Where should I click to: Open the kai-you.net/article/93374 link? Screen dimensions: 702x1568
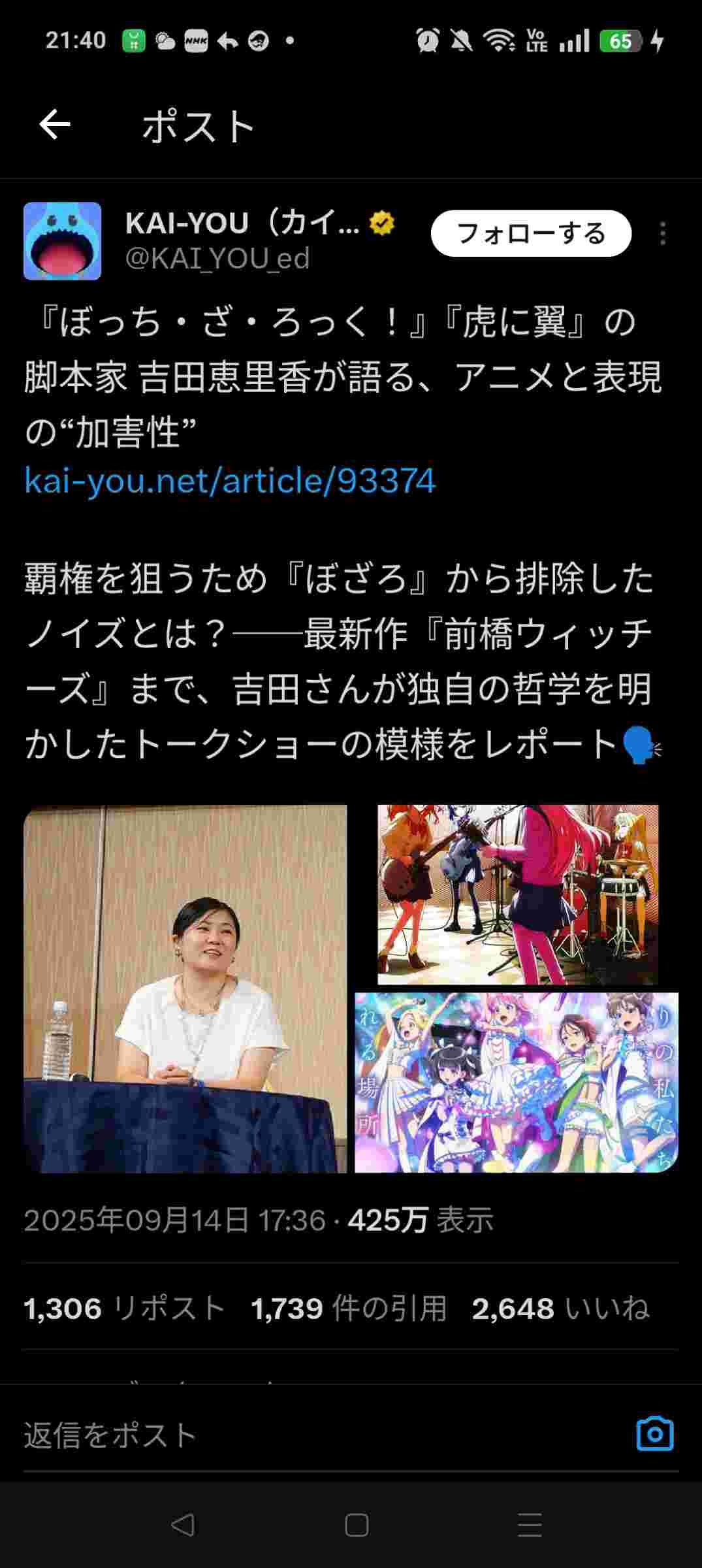[230, 482]
